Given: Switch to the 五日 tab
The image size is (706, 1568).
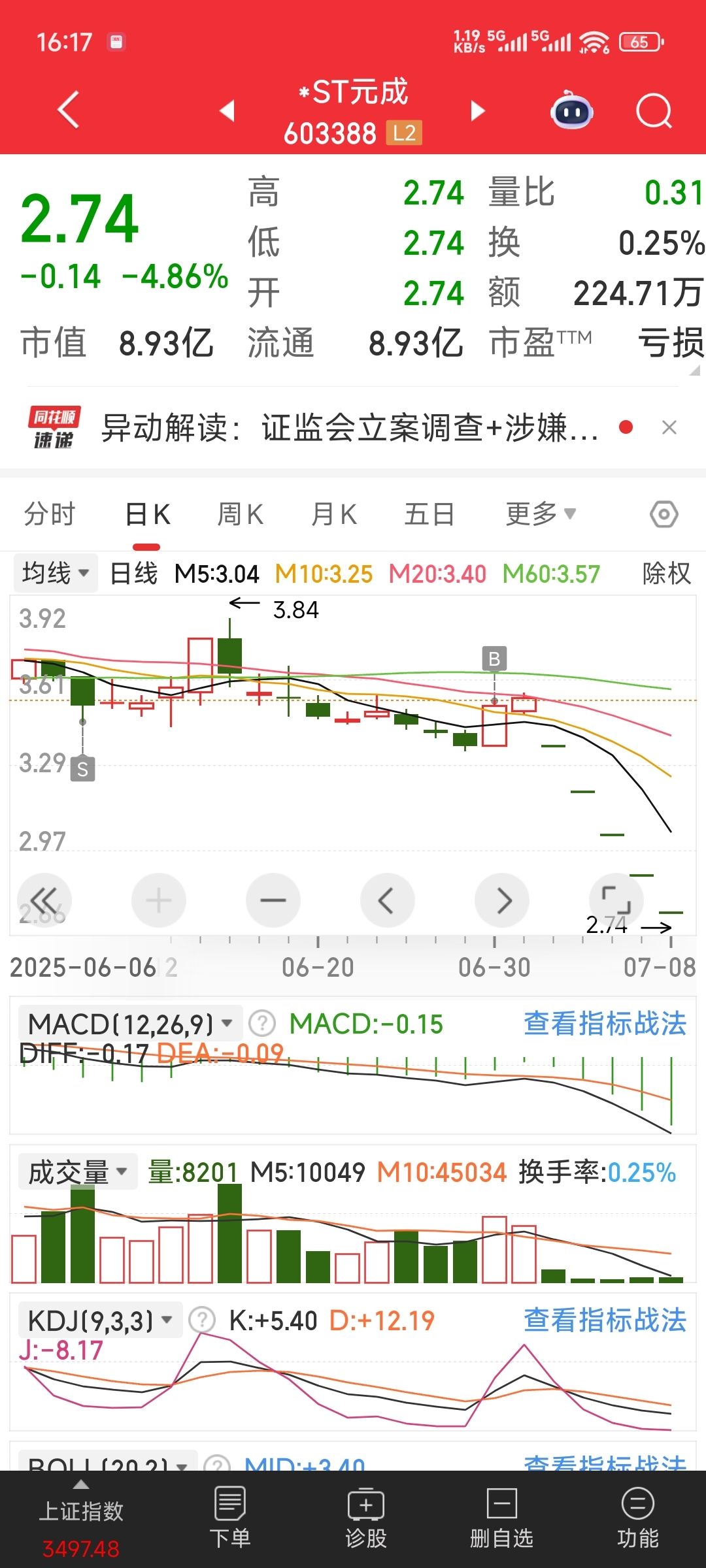Looking at the screenshot, I should (x=429, y=514).
